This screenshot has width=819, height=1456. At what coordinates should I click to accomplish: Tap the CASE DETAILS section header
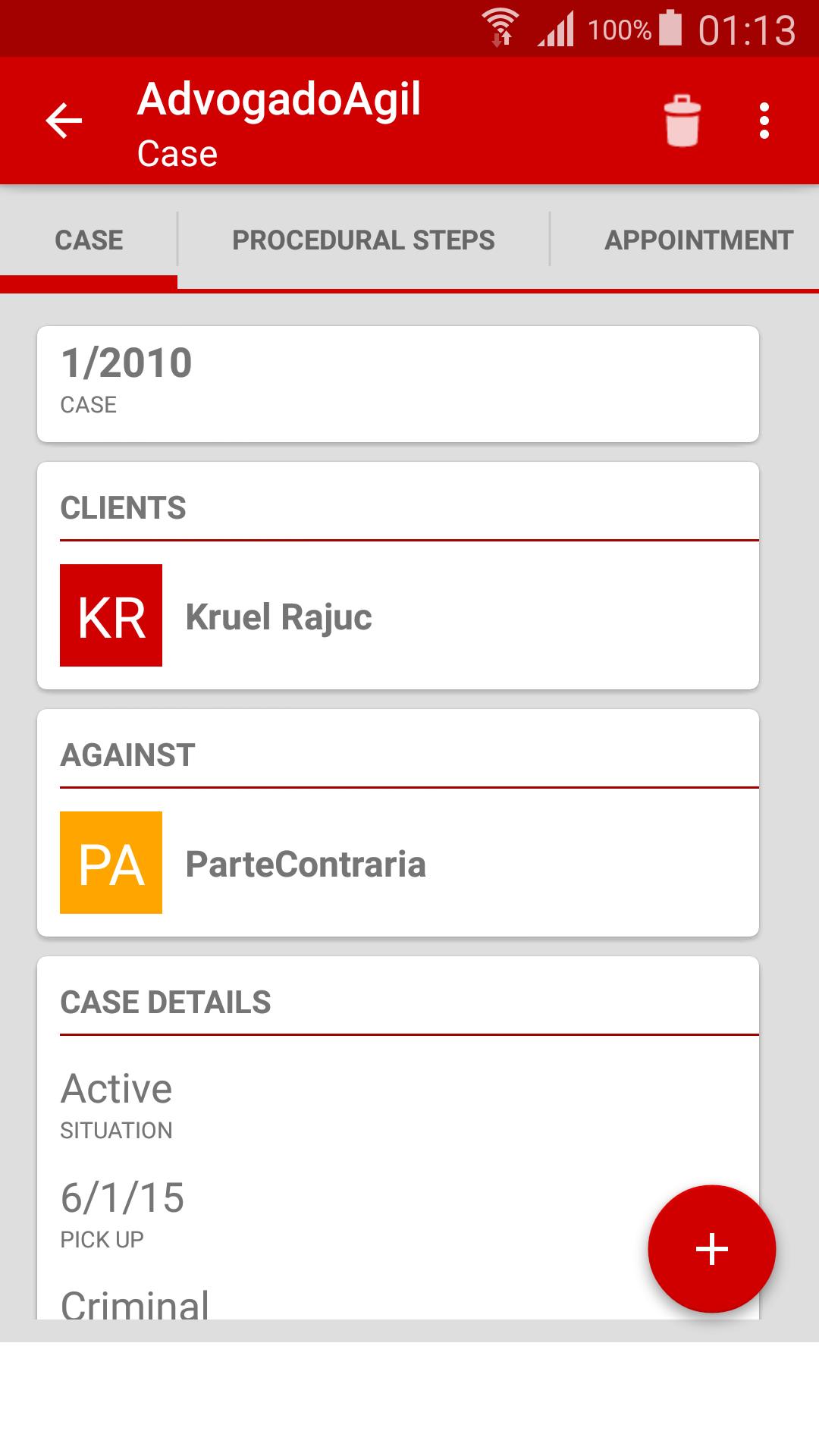pos(165,1003)
